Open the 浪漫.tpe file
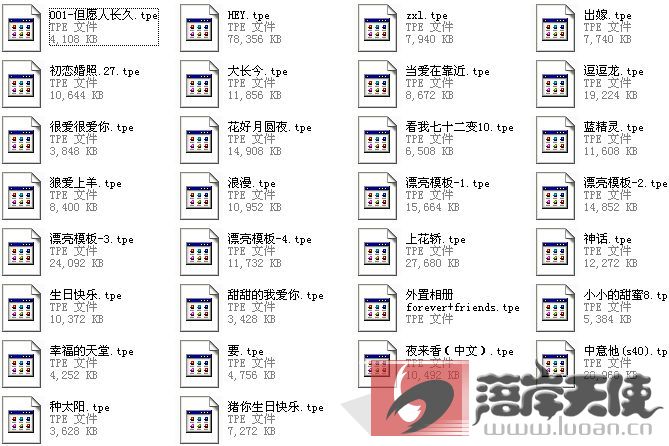669x446 pixels. pyautogui.click(x=200, y=195)
